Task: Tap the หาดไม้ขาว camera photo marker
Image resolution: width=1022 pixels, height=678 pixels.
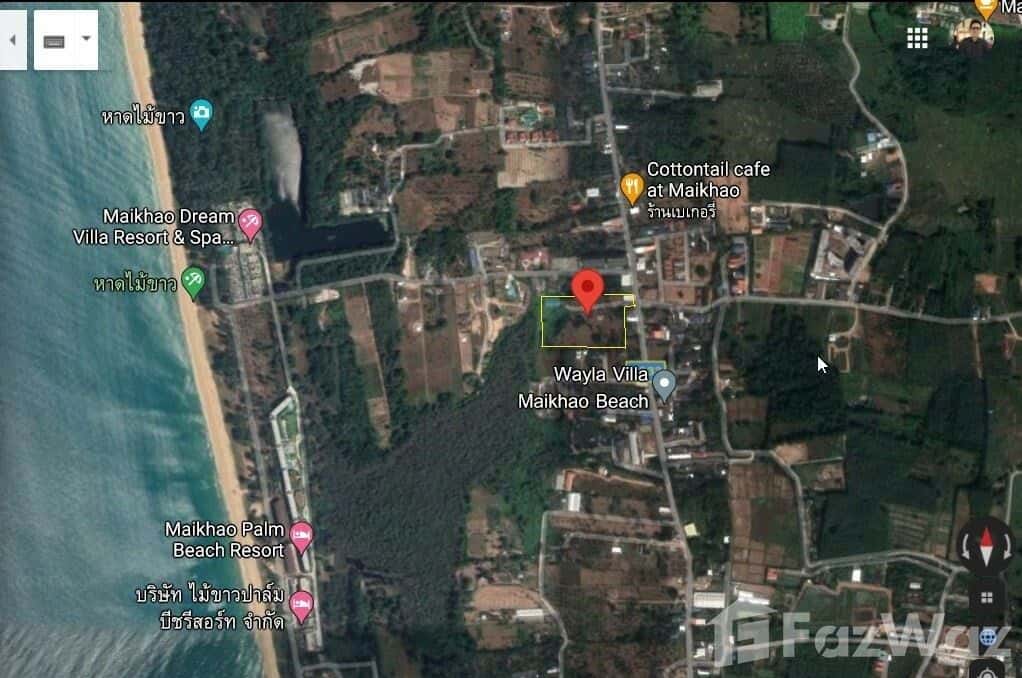Action: [201, 113]
